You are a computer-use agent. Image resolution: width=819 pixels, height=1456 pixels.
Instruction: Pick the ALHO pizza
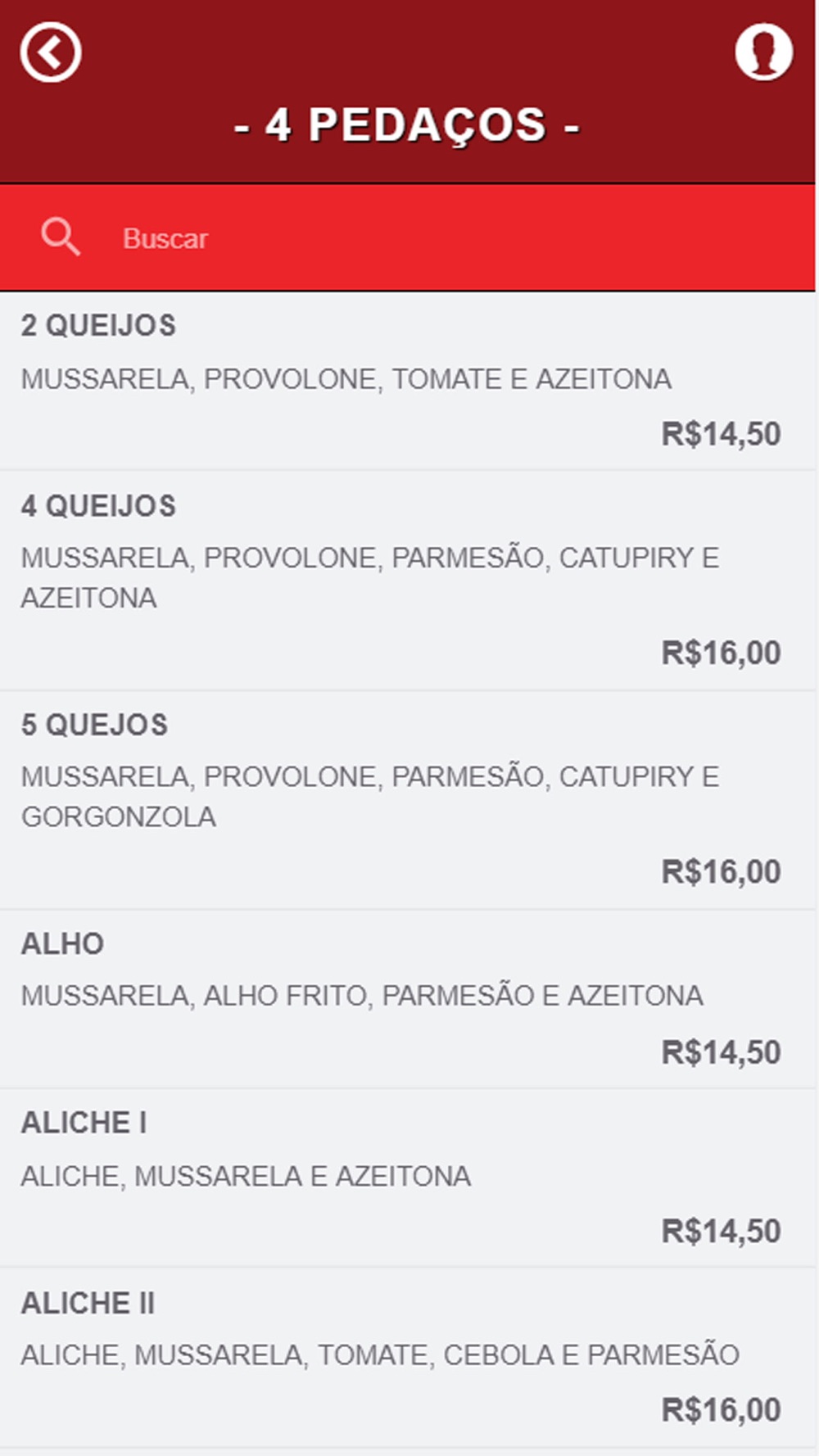(x=408, y=999)
